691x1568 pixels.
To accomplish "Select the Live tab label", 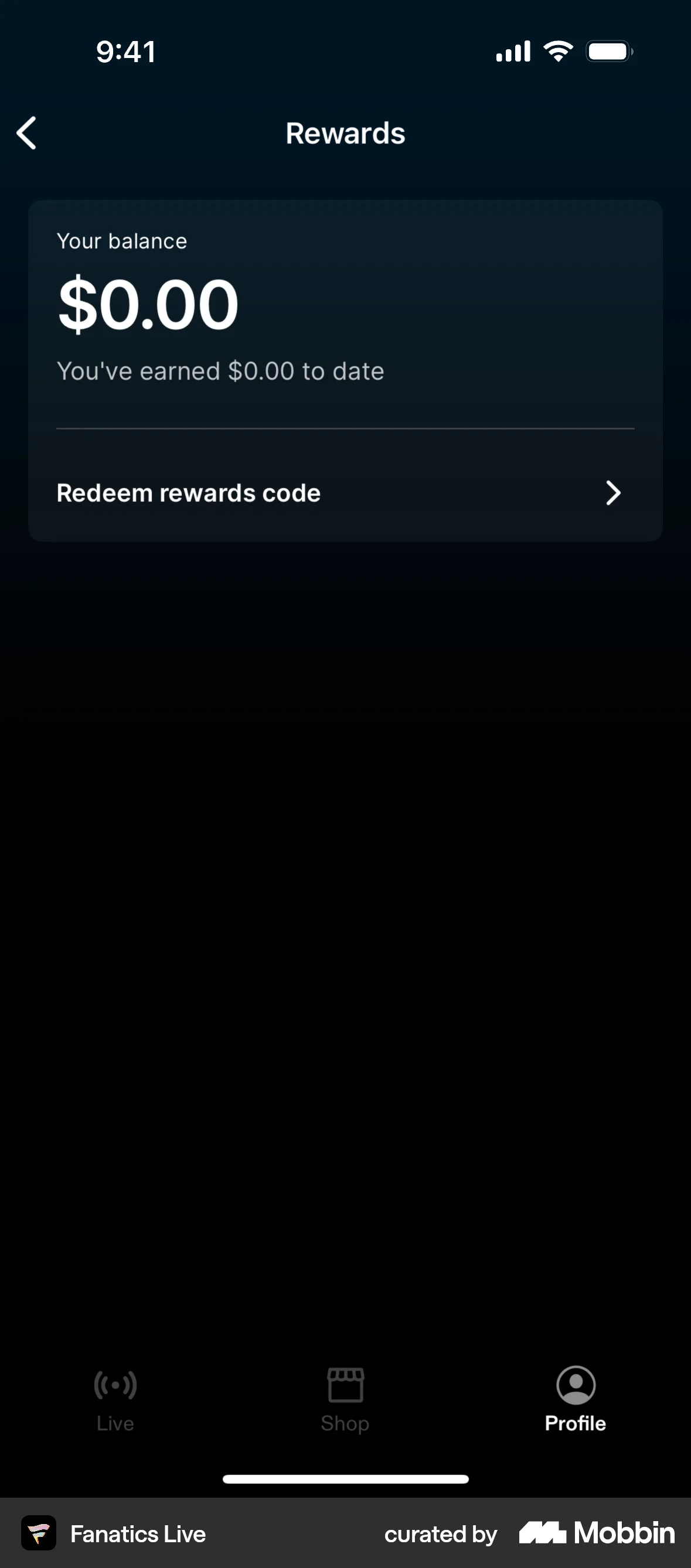I will pyautogui.click(x=115, y=1423).
